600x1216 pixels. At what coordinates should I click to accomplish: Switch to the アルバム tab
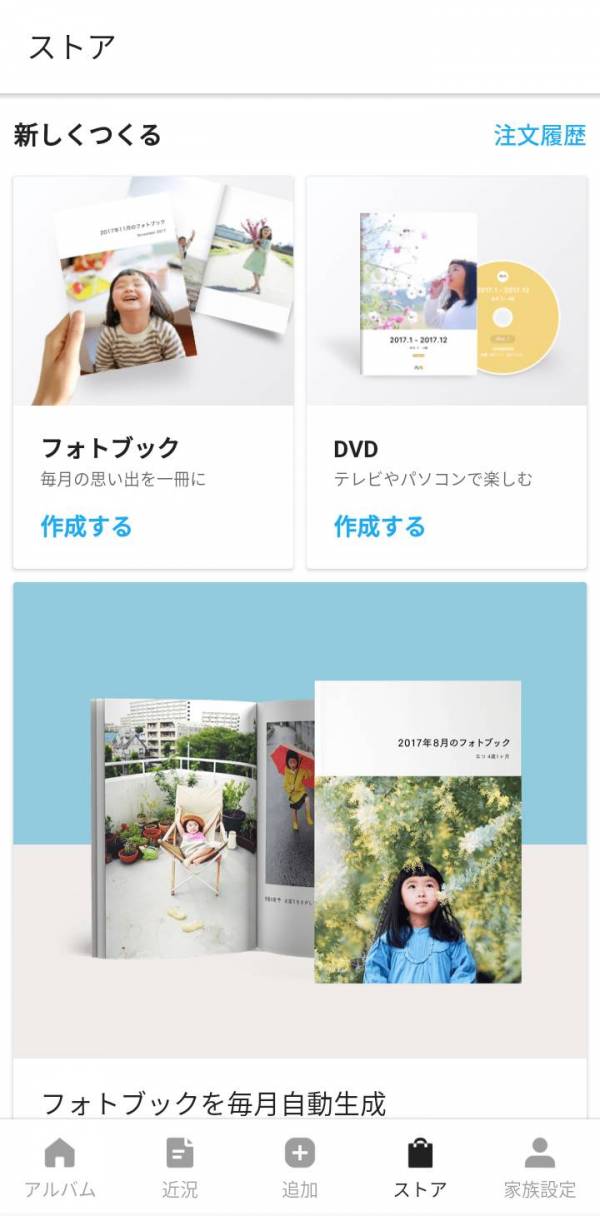pyautogui.click(x=60, y=1168)
